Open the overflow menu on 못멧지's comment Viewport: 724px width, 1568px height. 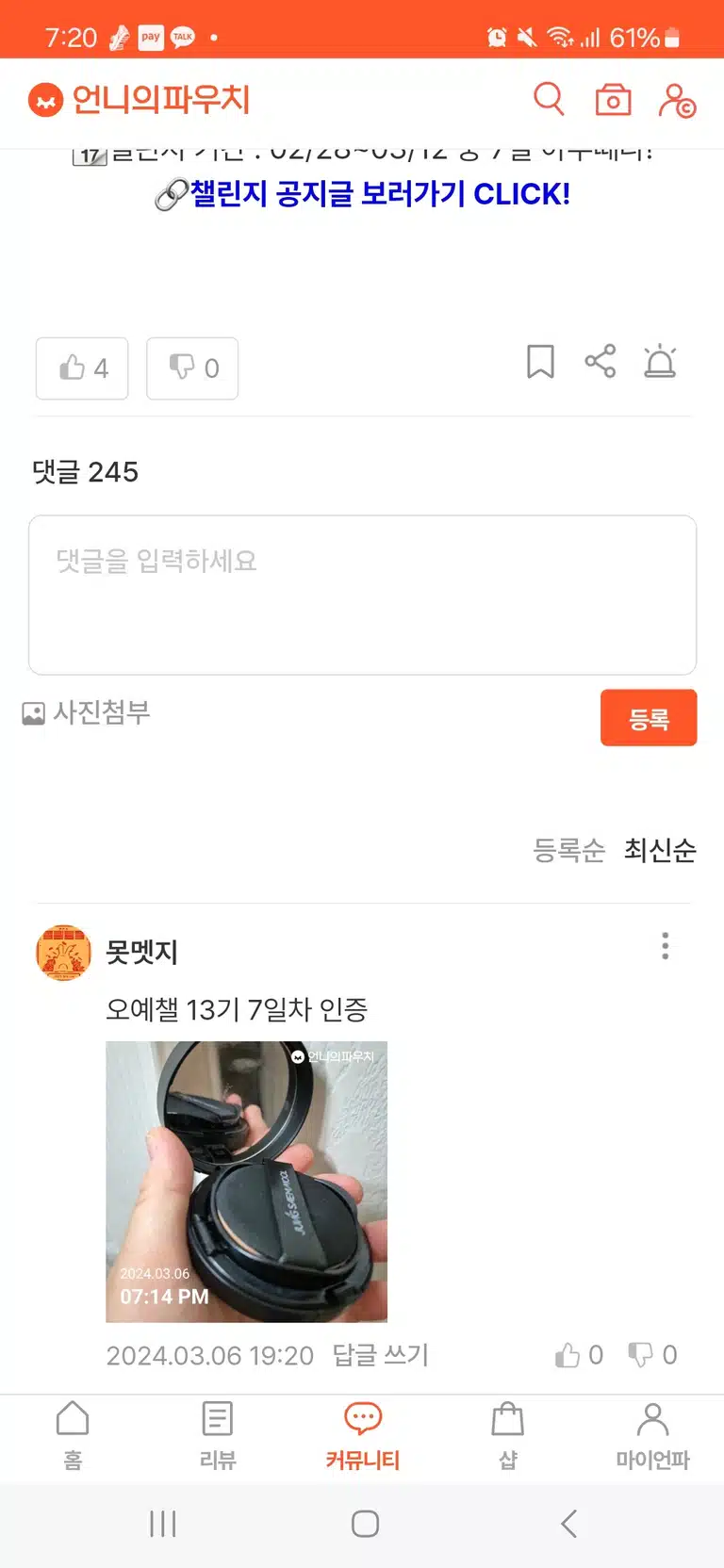click(666, 946)
